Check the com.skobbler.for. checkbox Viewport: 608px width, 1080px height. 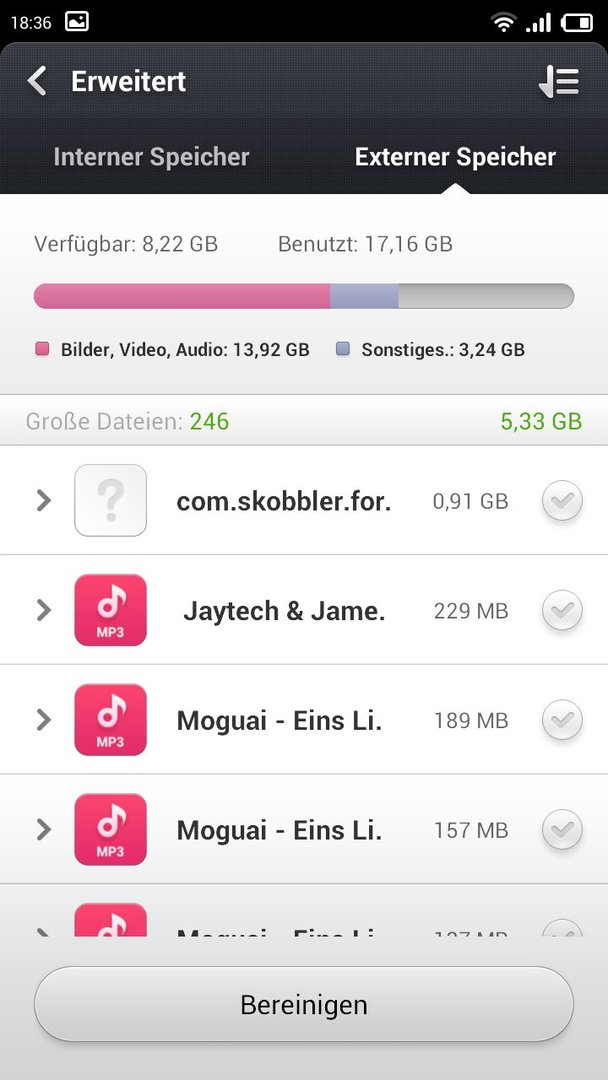point(562,501)
